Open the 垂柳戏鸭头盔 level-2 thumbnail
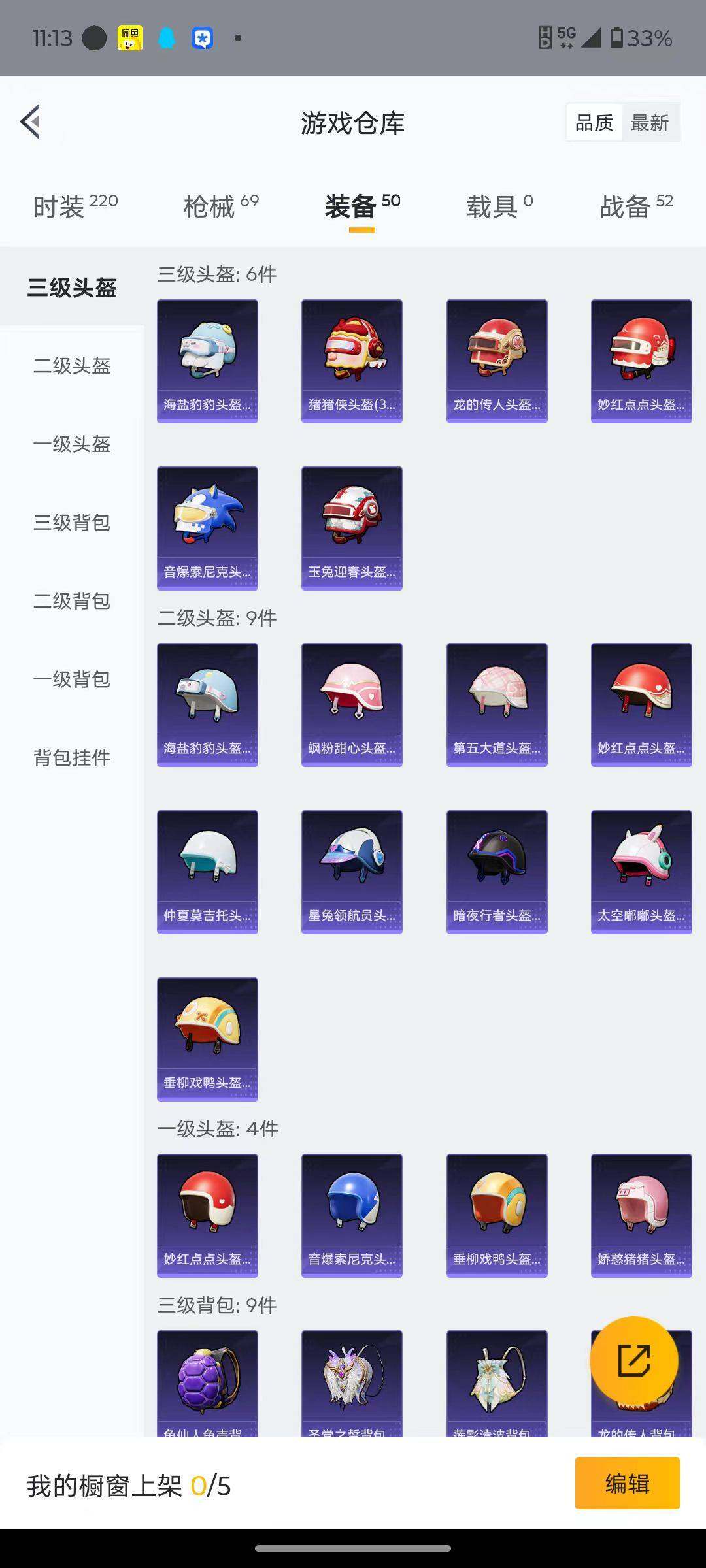 [x=207, y=1040]
